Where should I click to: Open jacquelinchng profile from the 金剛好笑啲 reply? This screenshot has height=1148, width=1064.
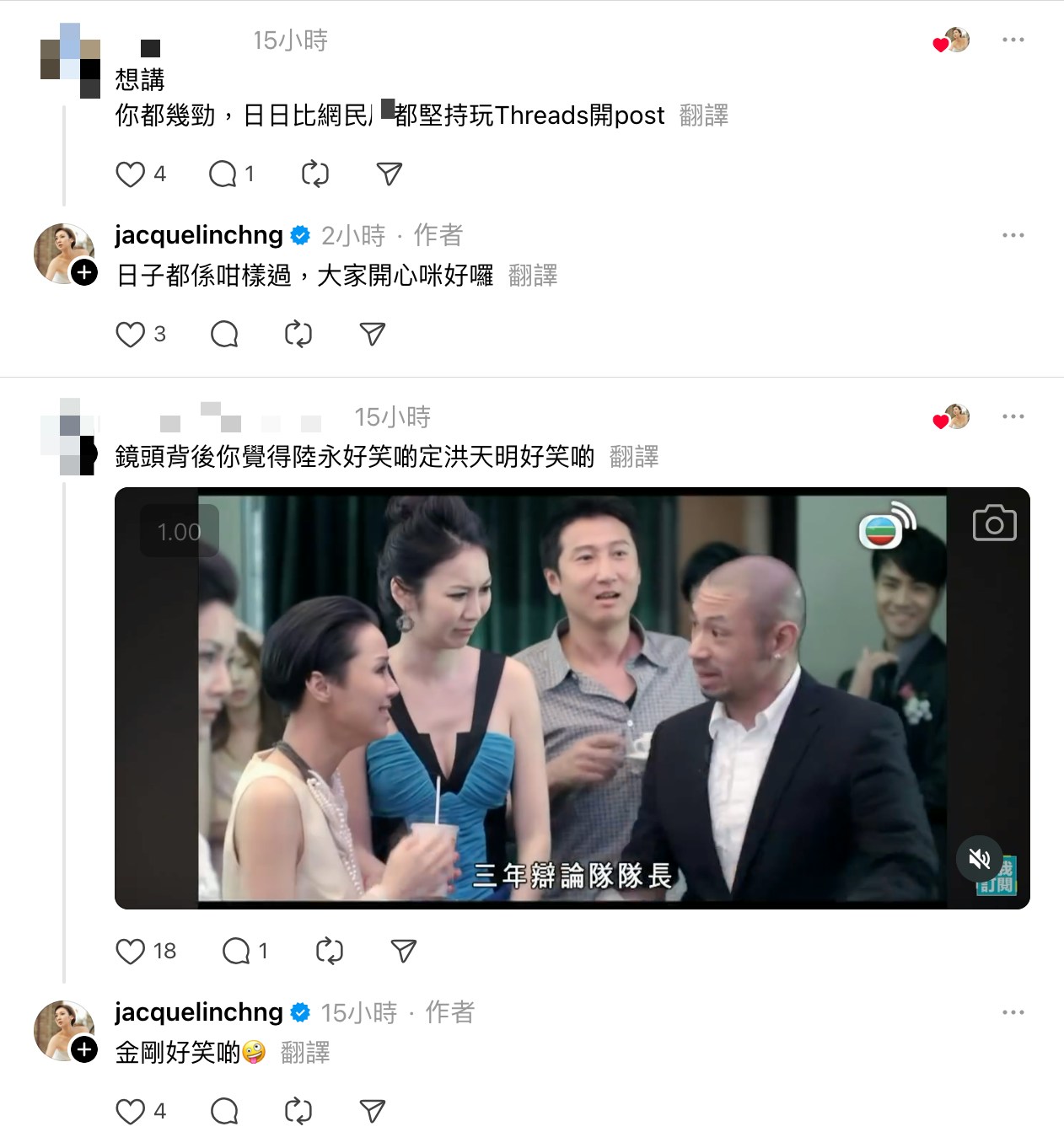pyautogui.click(x=198, y=1012)
